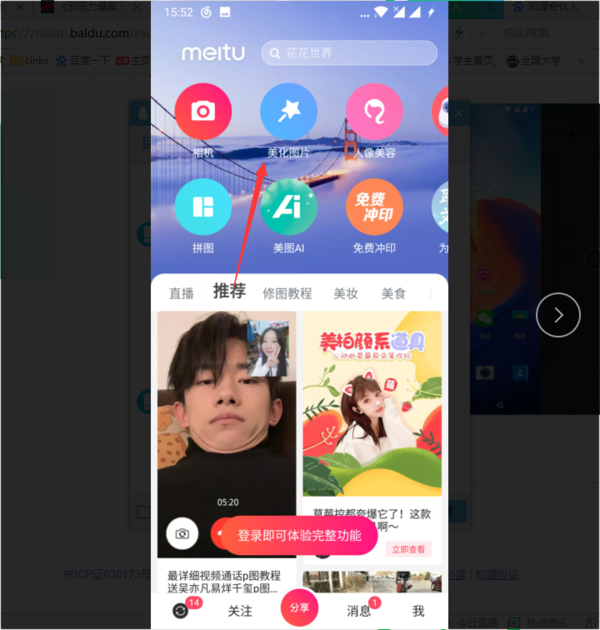Switch to the 美妆 tab
Image resolution: width=600 pixels, height=630 pixels.
pos(346,293)
